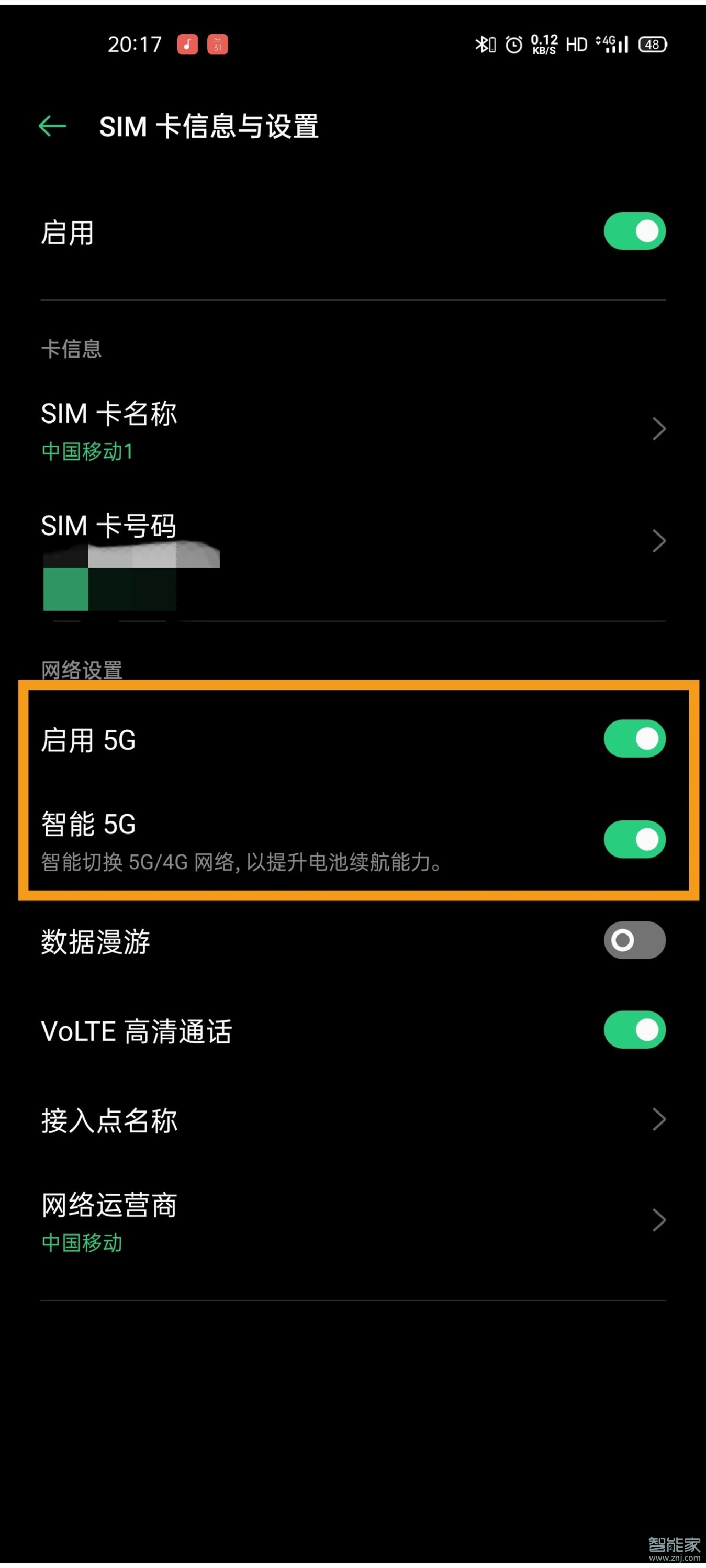Turn off the 启用 5G switch
This screenshot has height=1568, width=706.
(634, 738)
